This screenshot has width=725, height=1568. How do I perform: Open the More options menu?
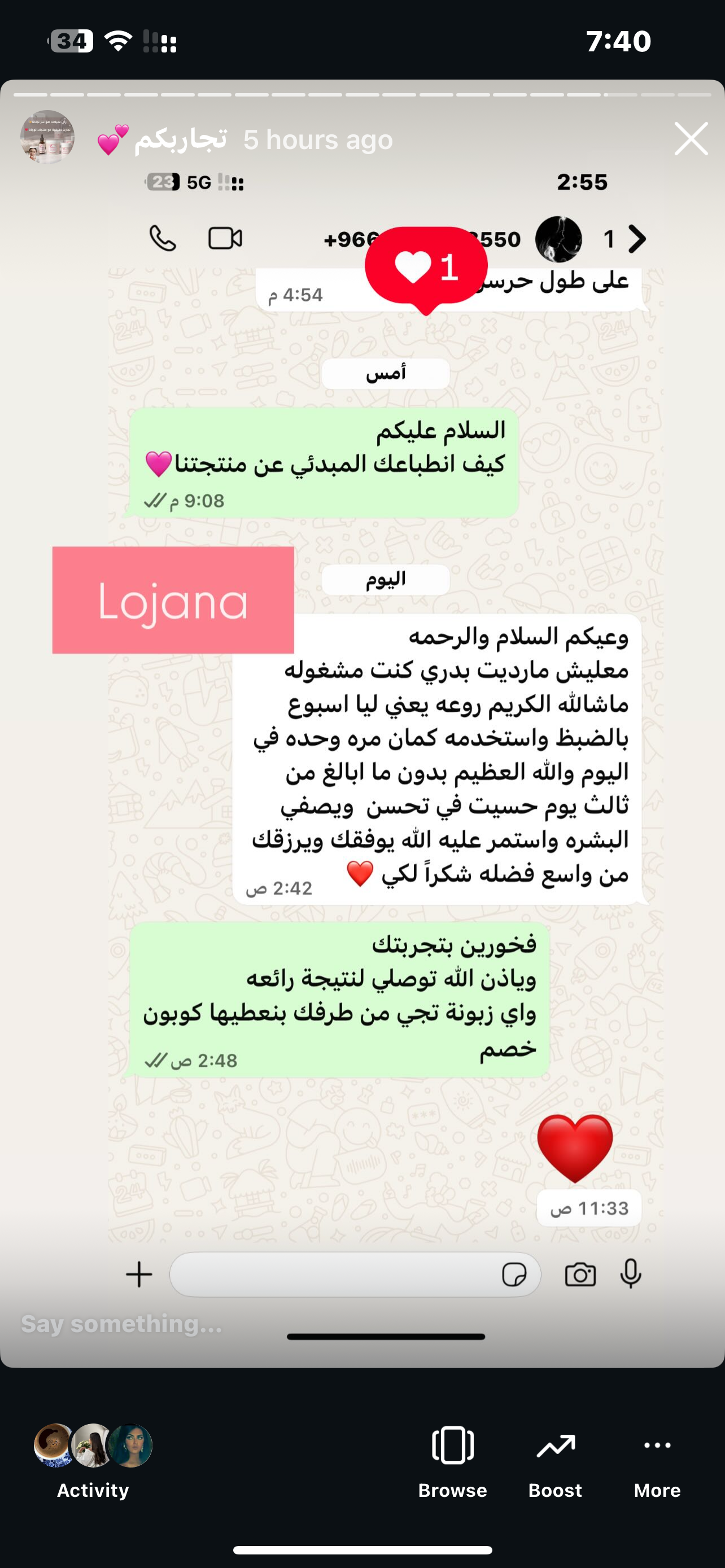click(657, 1461)
